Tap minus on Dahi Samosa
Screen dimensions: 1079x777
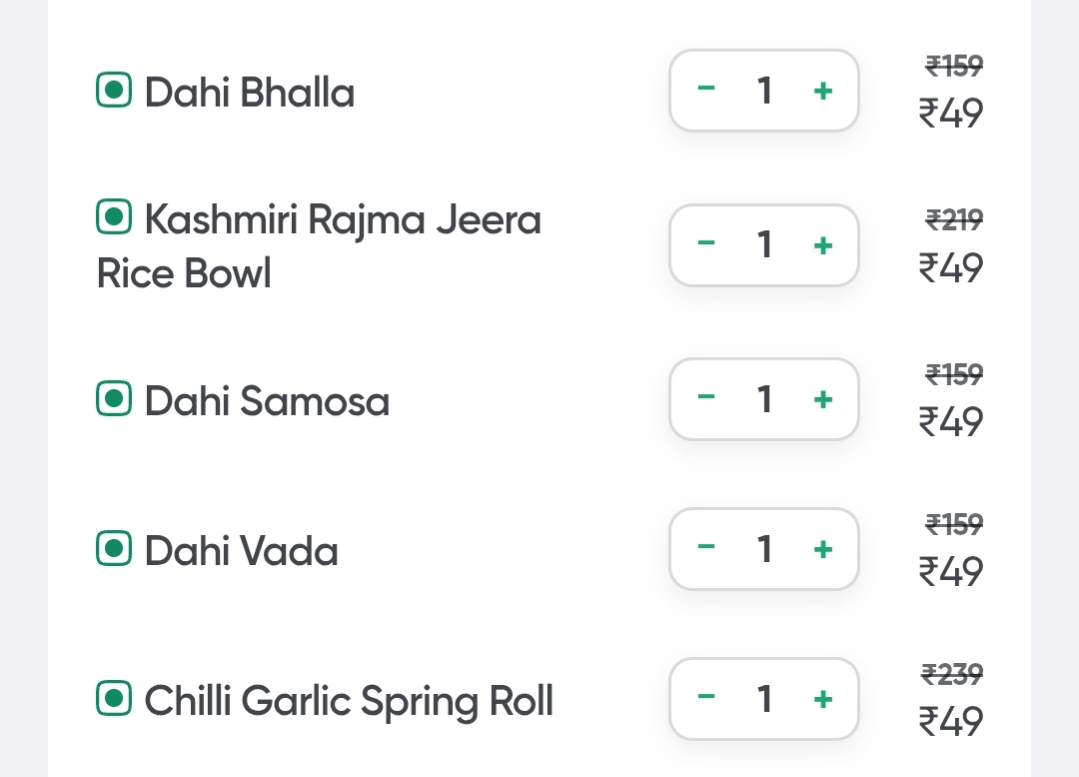point(706,399)
